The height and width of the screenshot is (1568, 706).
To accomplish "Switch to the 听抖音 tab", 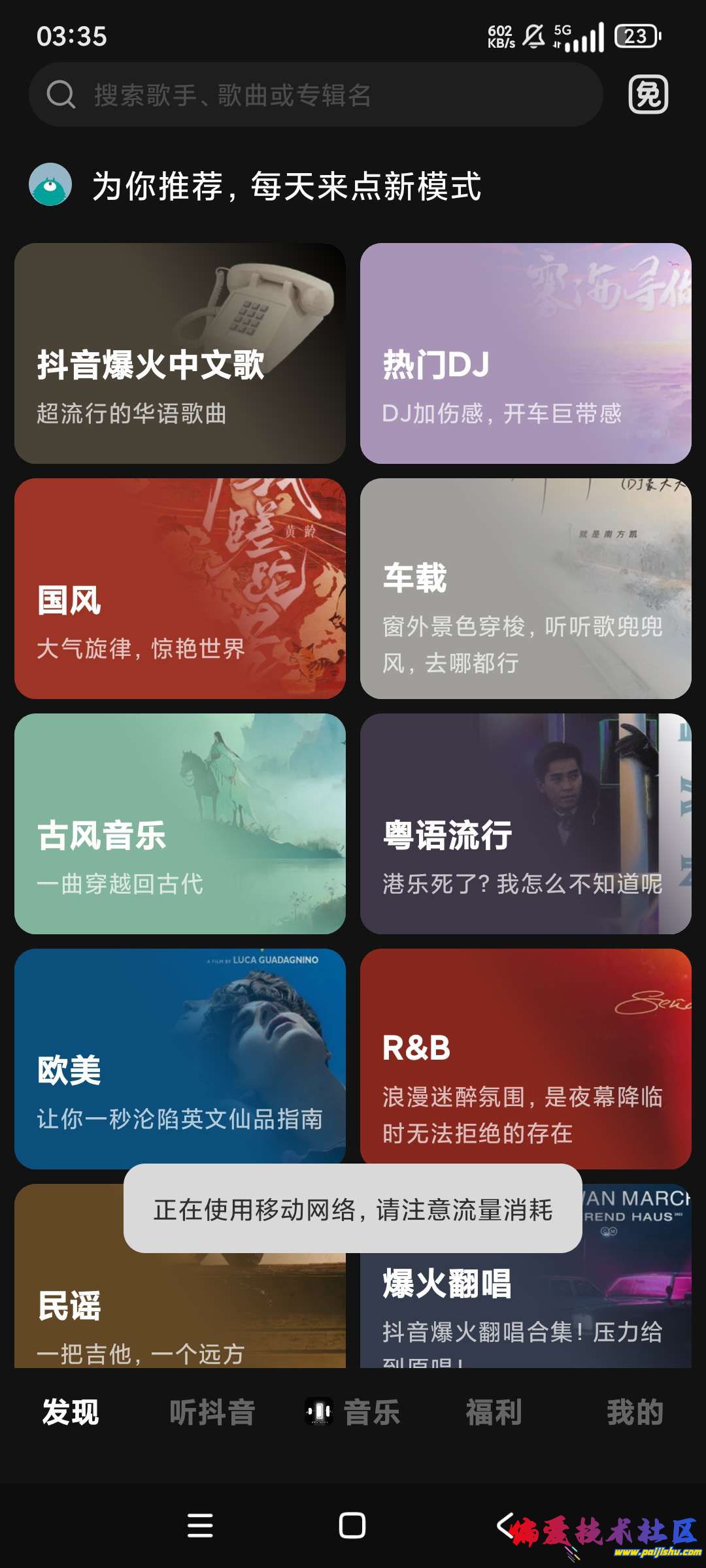I will (212, 1412).
